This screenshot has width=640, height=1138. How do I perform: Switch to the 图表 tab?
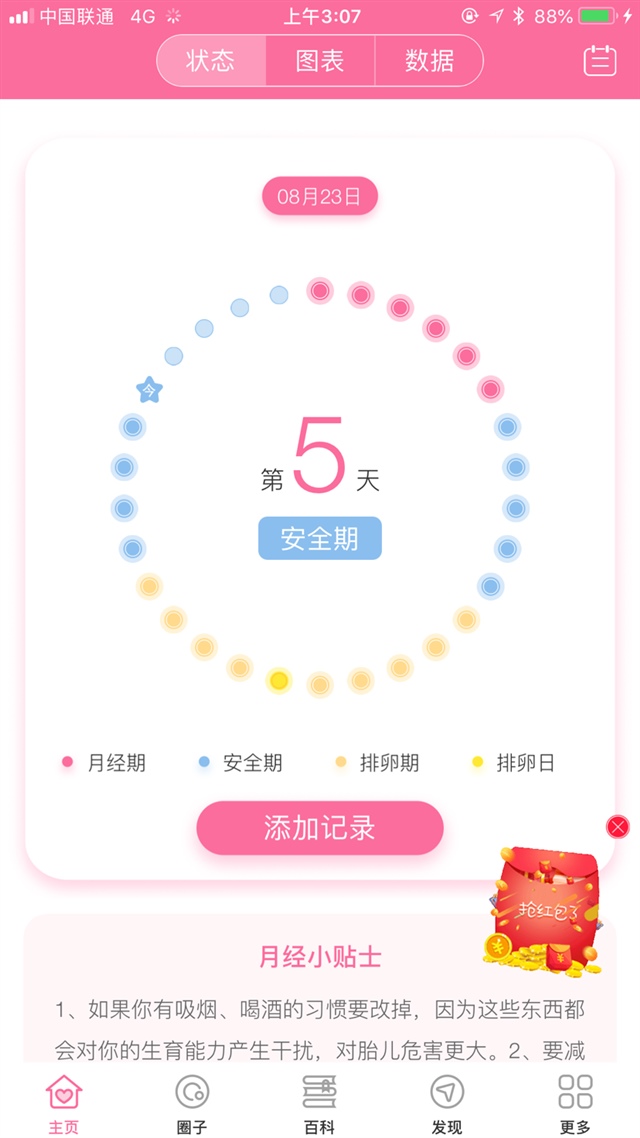pyautogui.click(x=320, y=61)
